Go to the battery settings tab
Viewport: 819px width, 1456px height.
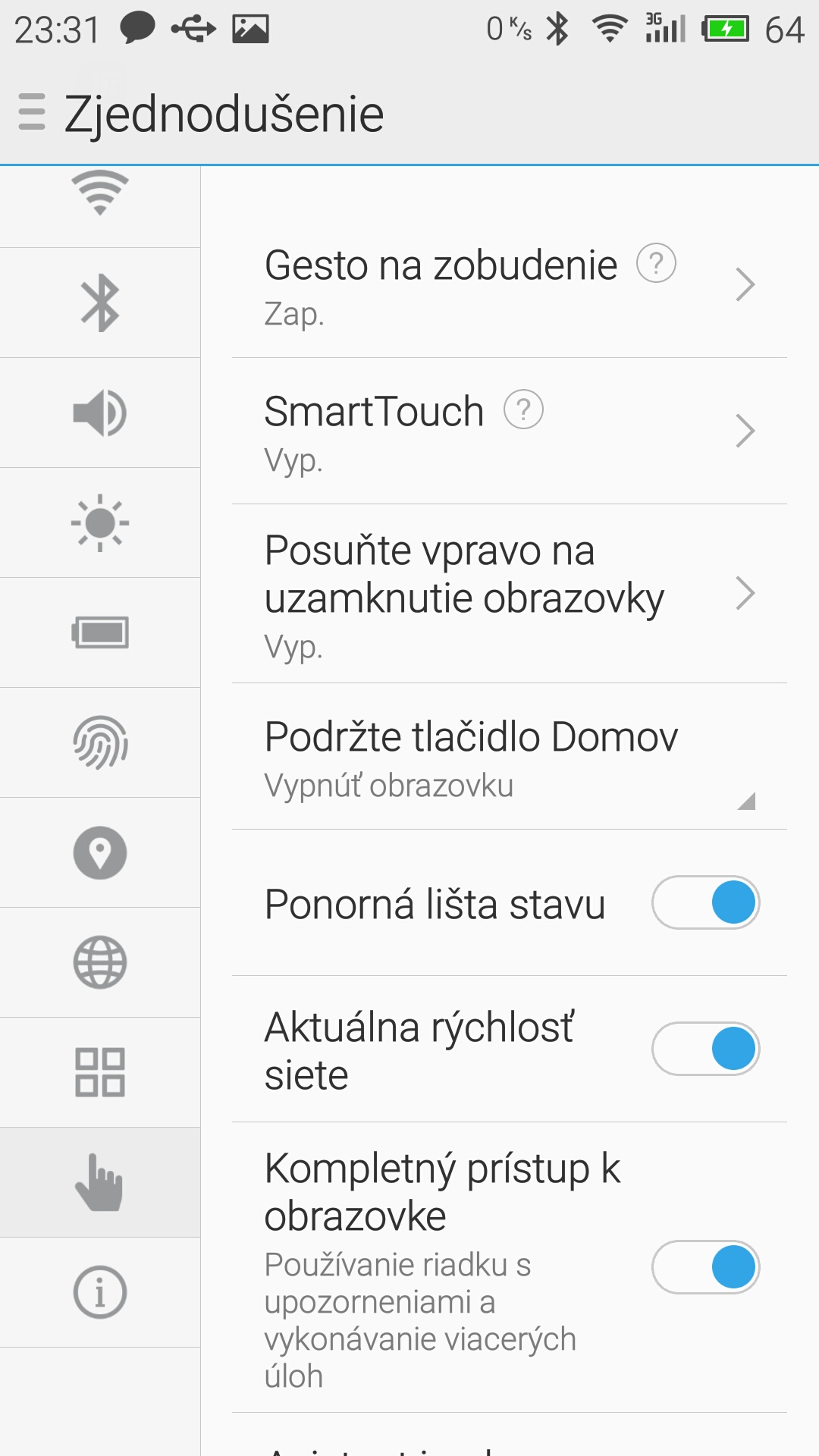[x=100, y=632]
